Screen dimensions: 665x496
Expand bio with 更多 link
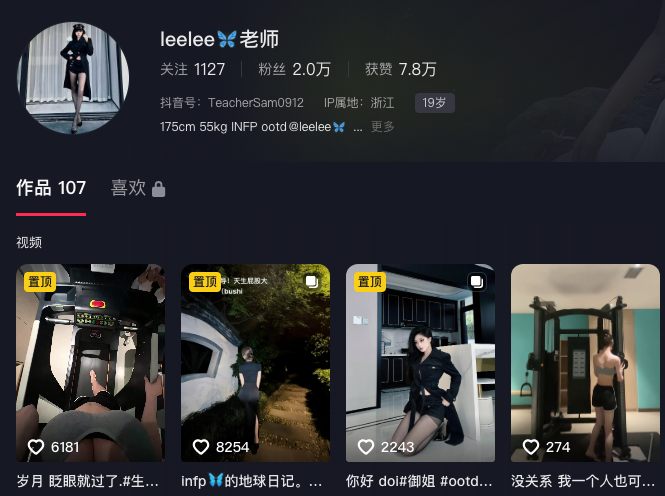pyautogui.click(x=383, y=127)
